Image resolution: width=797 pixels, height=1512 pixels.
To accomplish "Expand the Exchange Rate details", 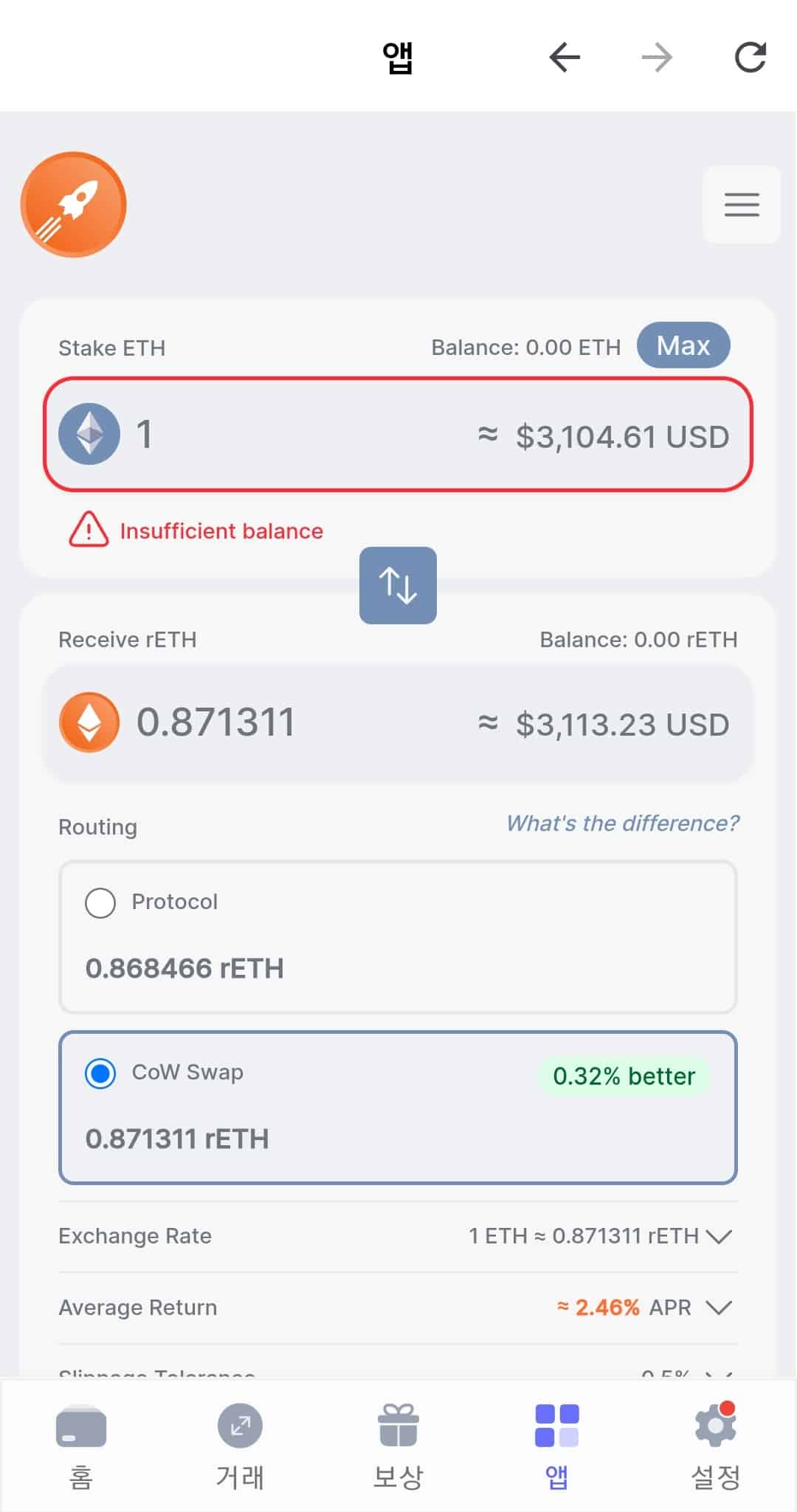I will [x=720, y=1237].
